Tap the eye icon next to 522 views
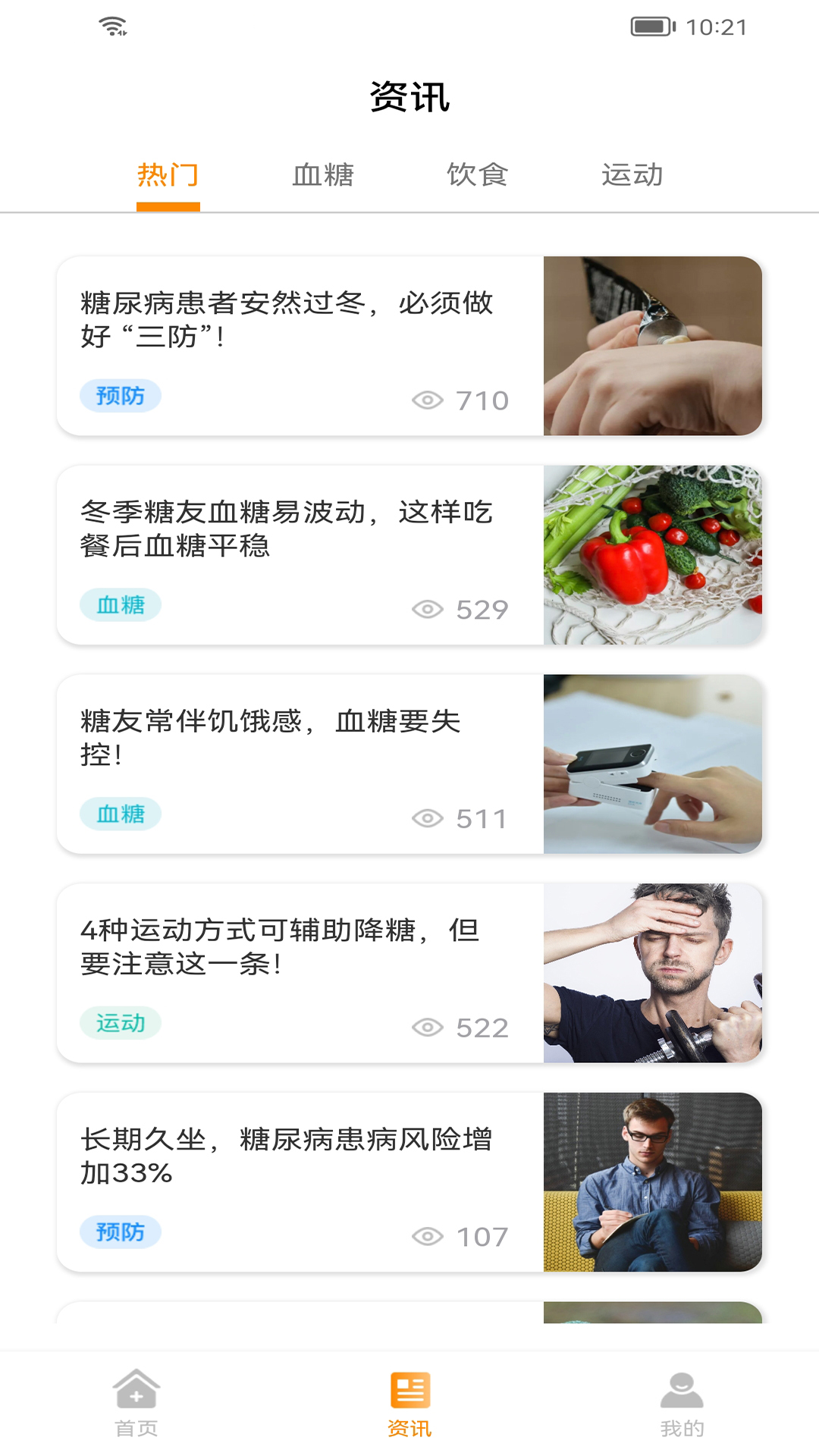The height and width of the screenshot is (1456, 819). point(427,1028)
